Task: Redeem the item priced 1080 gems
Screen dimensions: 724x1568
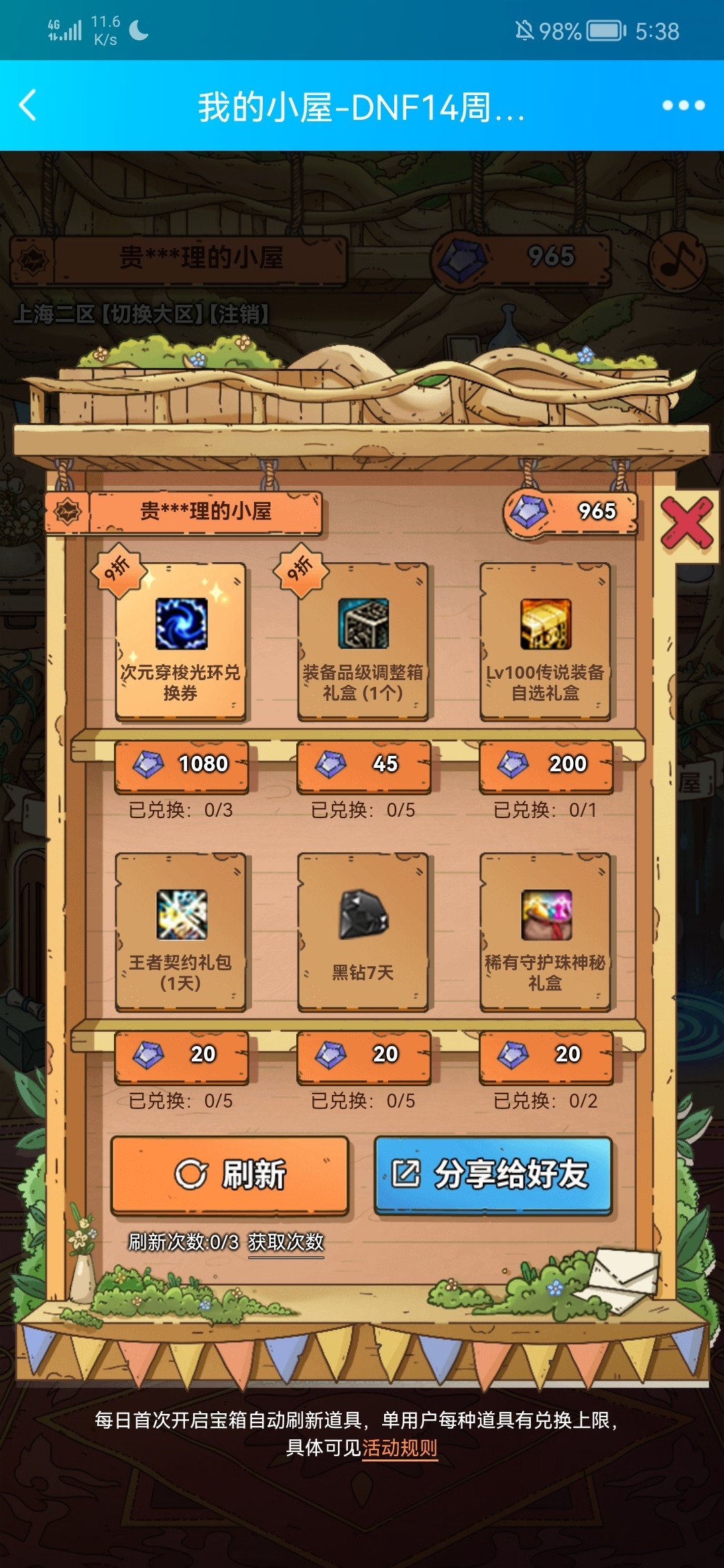Action: pyautogui.click(x=181, y=765)
